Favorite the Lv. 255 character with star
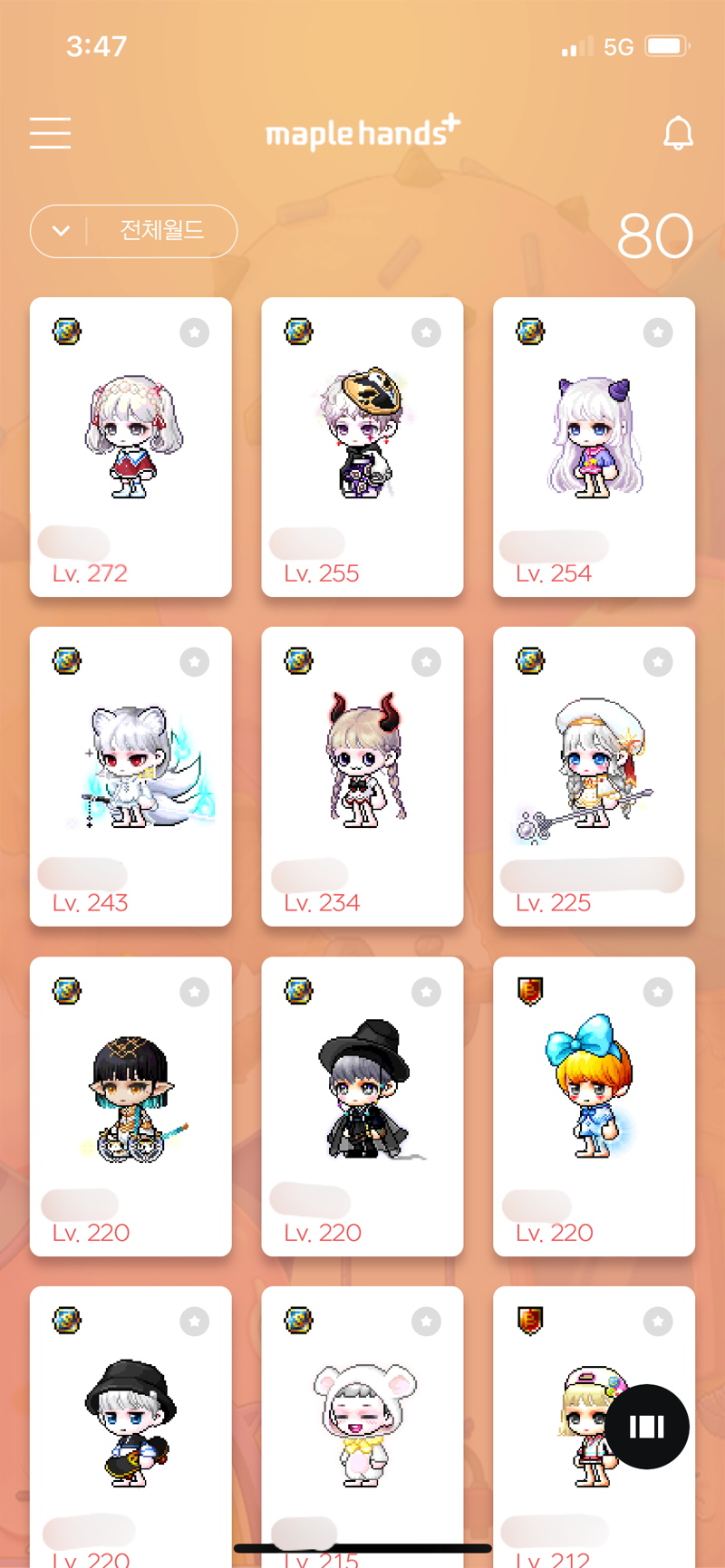Screen dimensions: 725x1568 [x=426, y=332]
